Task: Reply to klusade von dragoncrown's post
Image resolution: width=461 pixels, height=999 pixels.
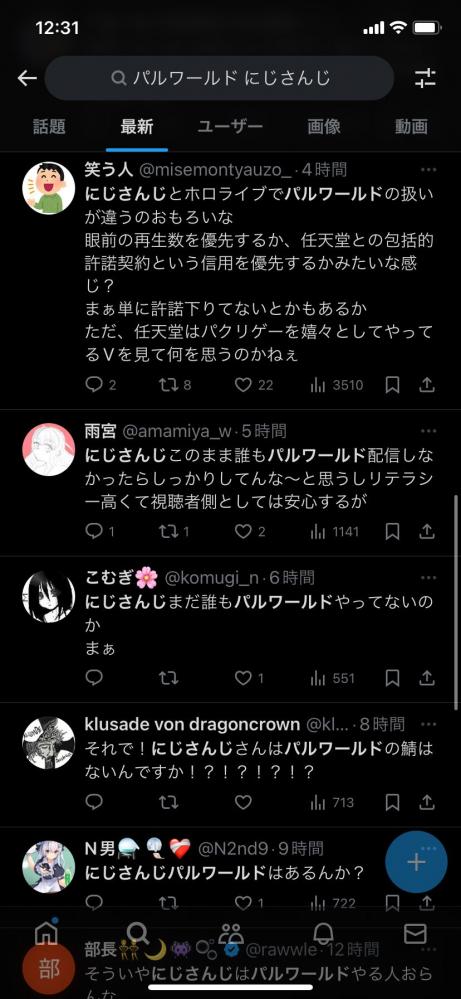Action: coord(94,802)
